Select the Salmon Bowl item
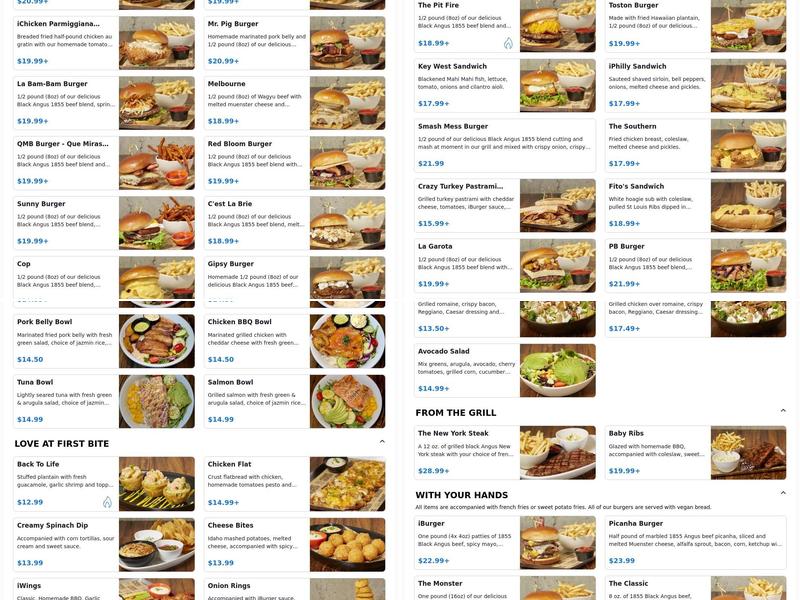Image resolution: width=800 pixels, height=600 pixels. pos(256,400)
